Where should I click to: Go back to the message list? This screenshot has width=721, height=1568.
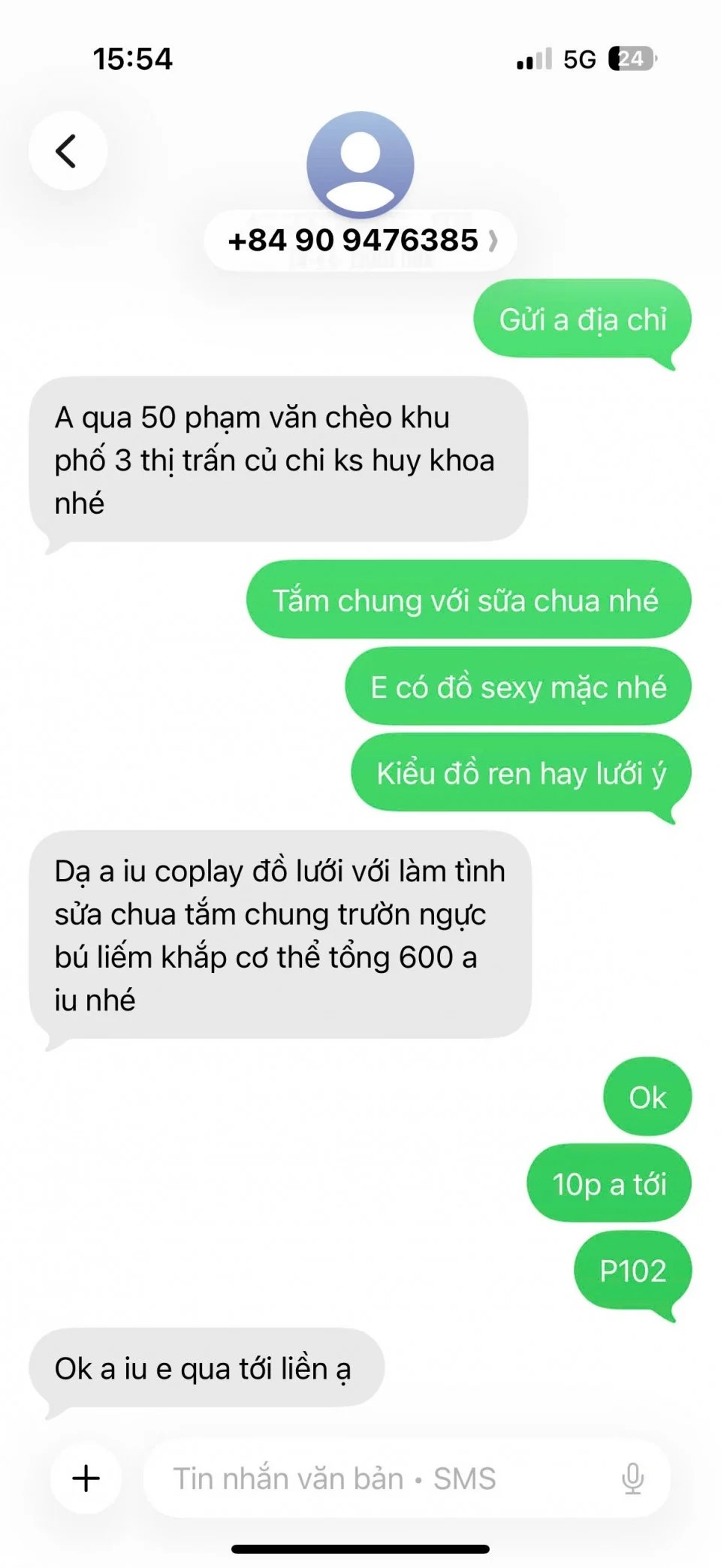tap(68, 151)
